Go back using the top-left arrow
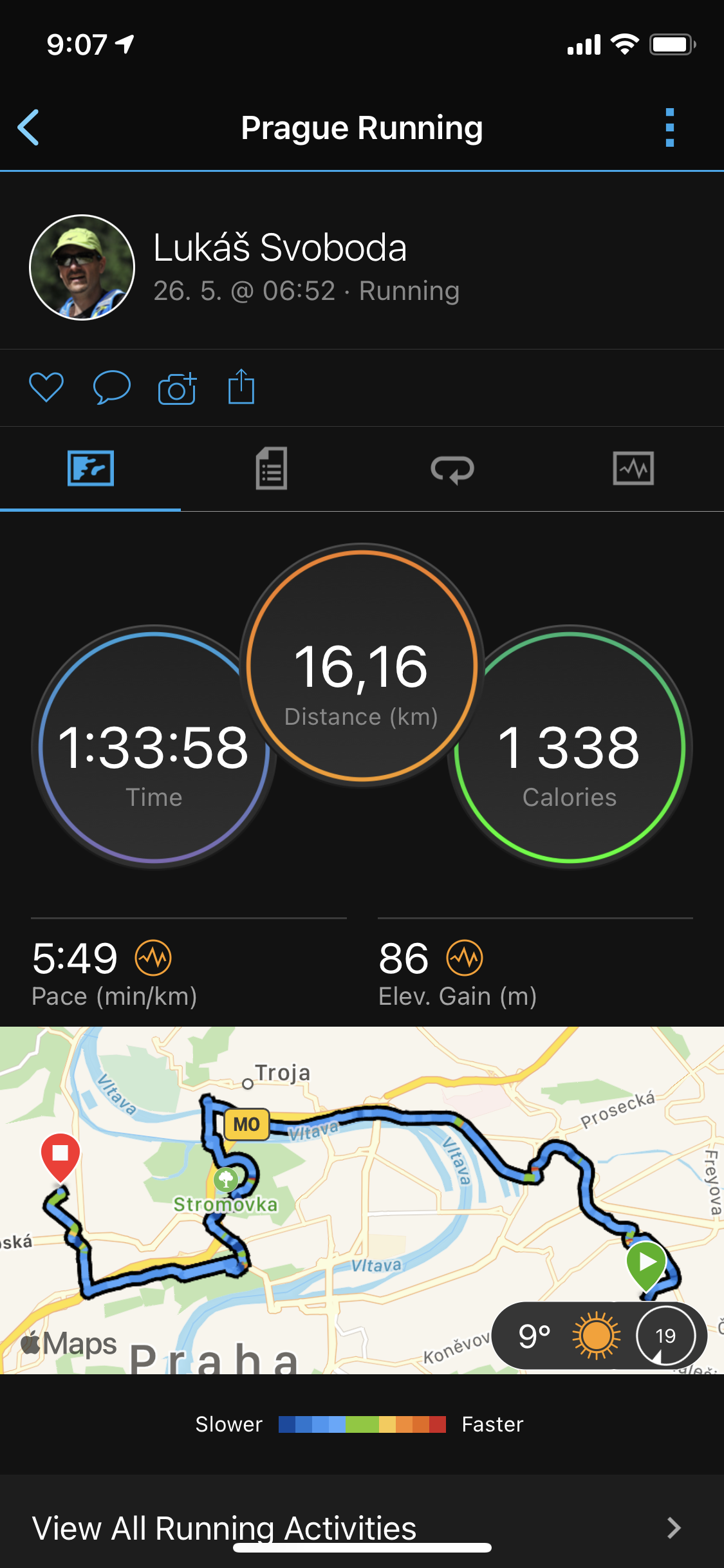 point(28,127)
